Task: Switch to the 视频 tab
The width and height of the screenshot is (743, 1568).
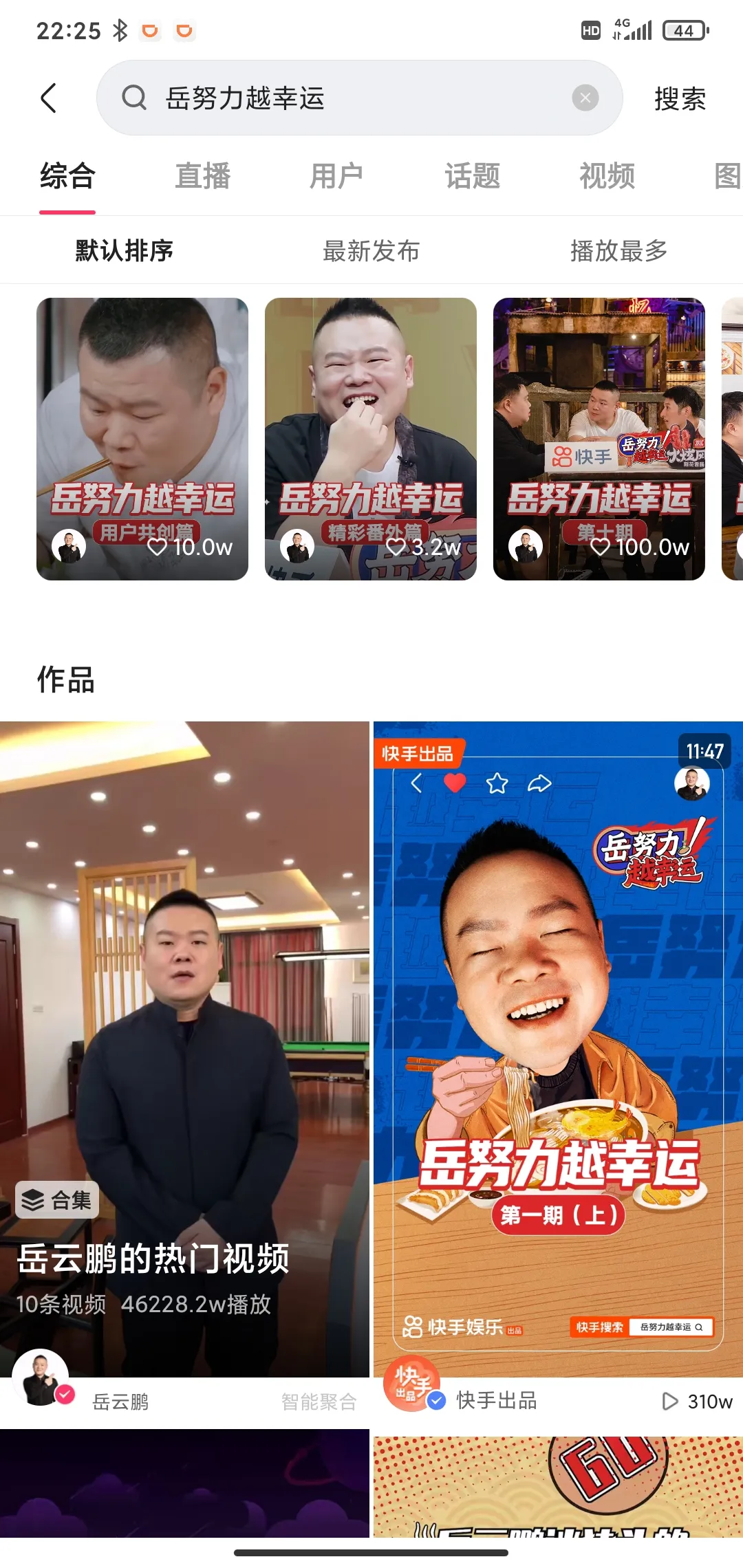Action: tap(607, 177)
